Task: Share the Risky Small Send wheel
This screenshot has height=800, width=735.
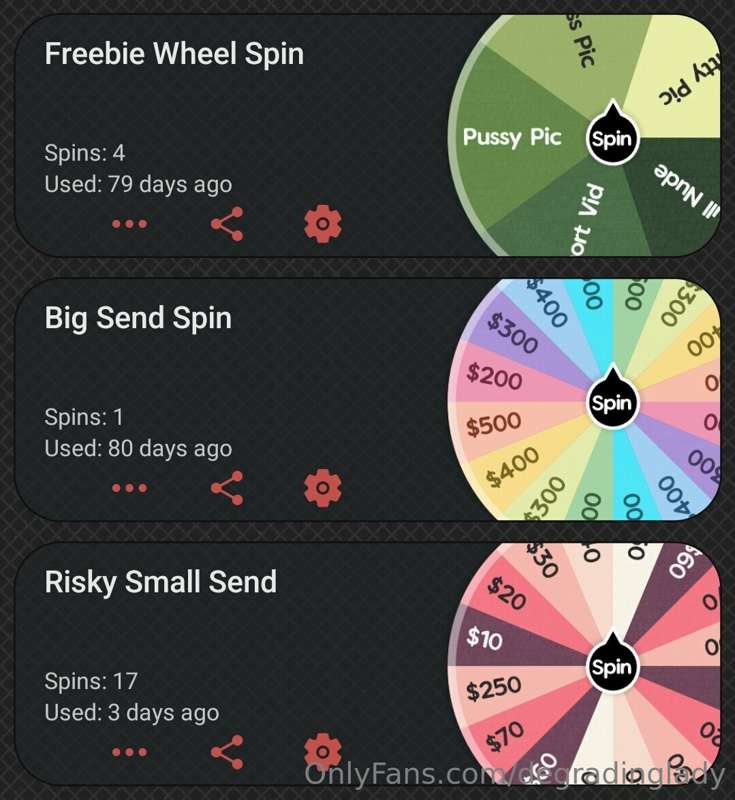Action: tap(227, 752)
